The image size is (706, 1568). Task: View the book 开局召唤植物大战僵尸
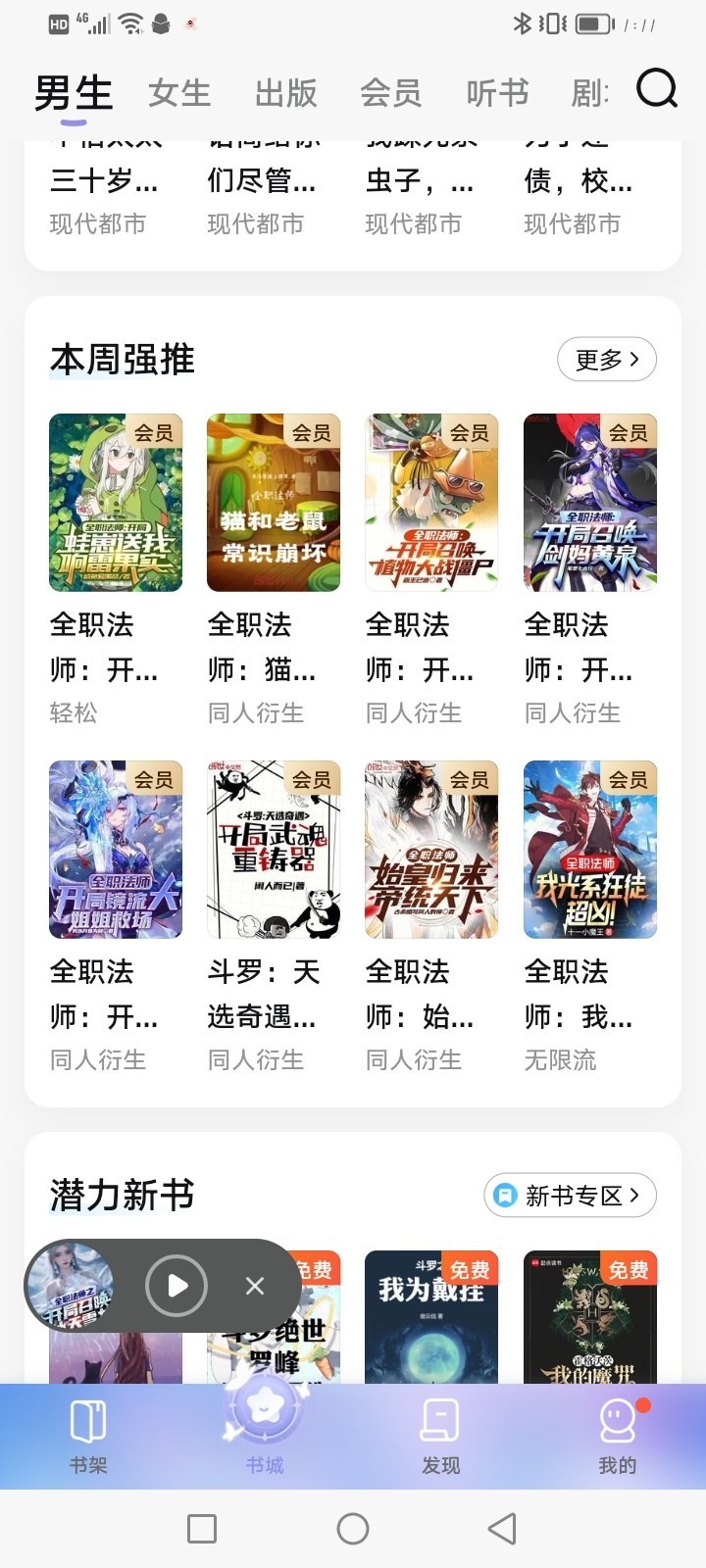[x=431, y=503]
